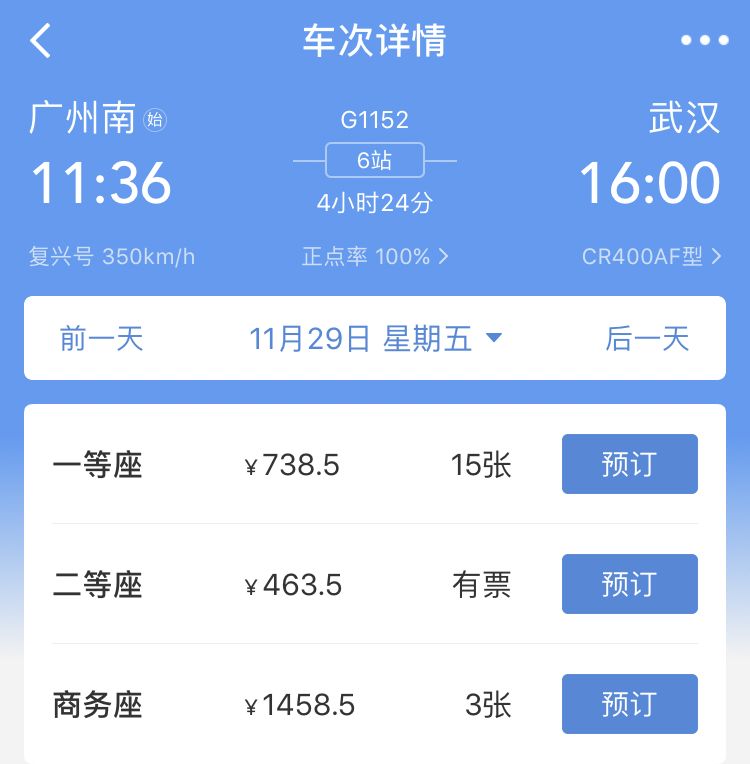Click the 始 origin station badge
Image resolution: width=750 pixels, height=764 pixels.
(156, 118)
